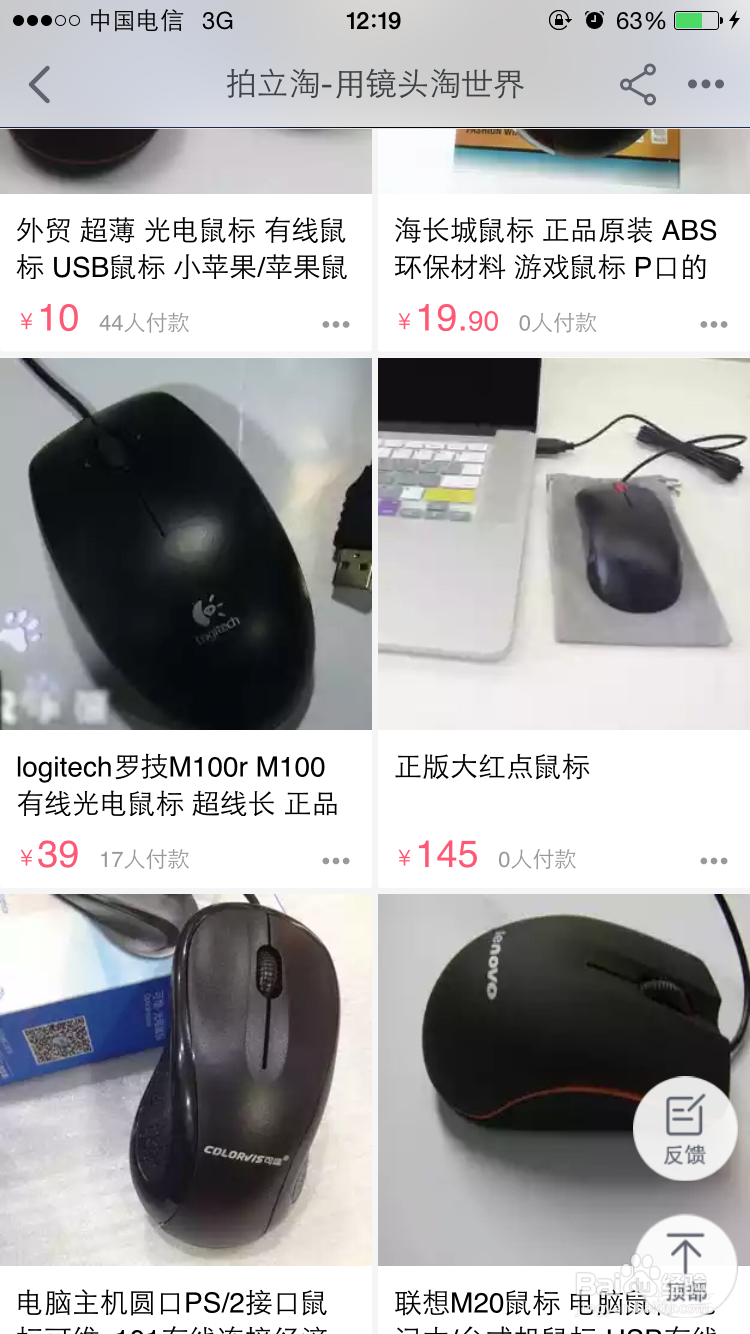Tap the 反馈 feedback floating icon
This screenshot has height=1334, width=750.
(x=685, y=1128)
